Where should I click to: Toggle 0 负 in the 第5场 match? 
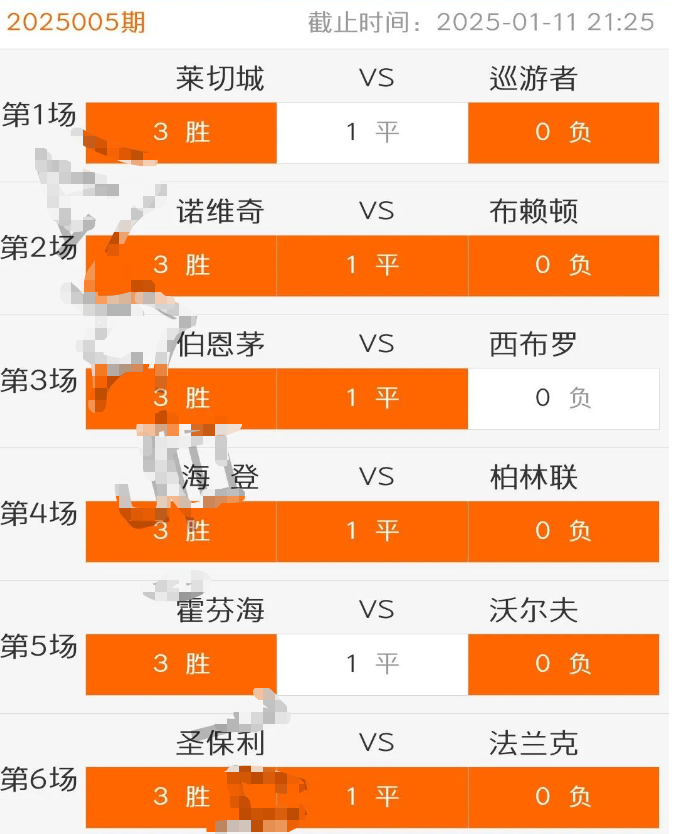tap(563, 664)
